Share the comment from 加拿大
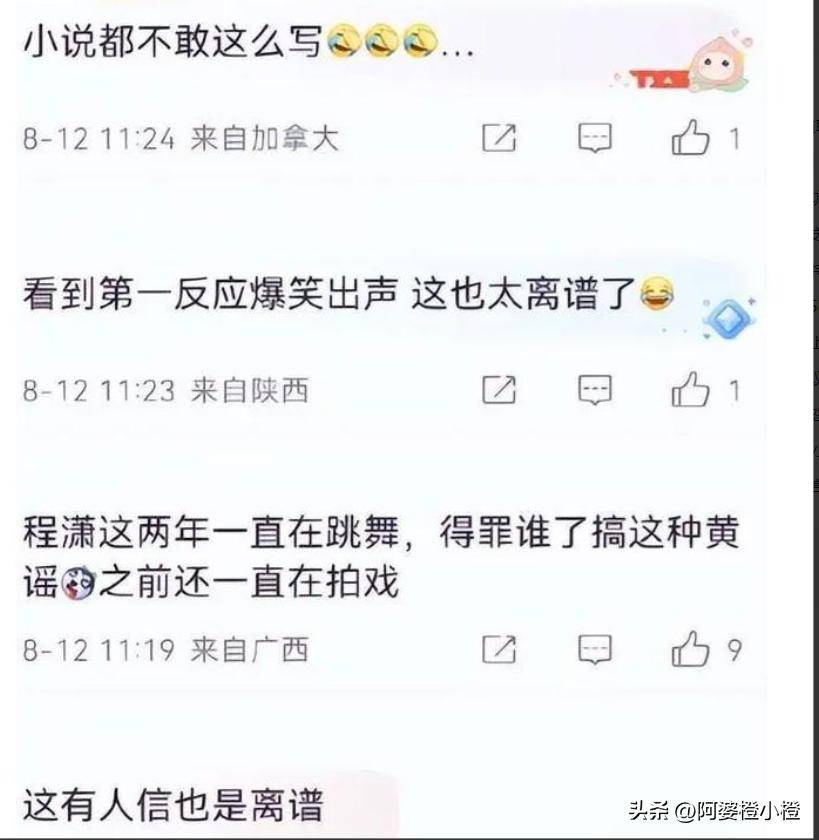 tap(499, 138)
